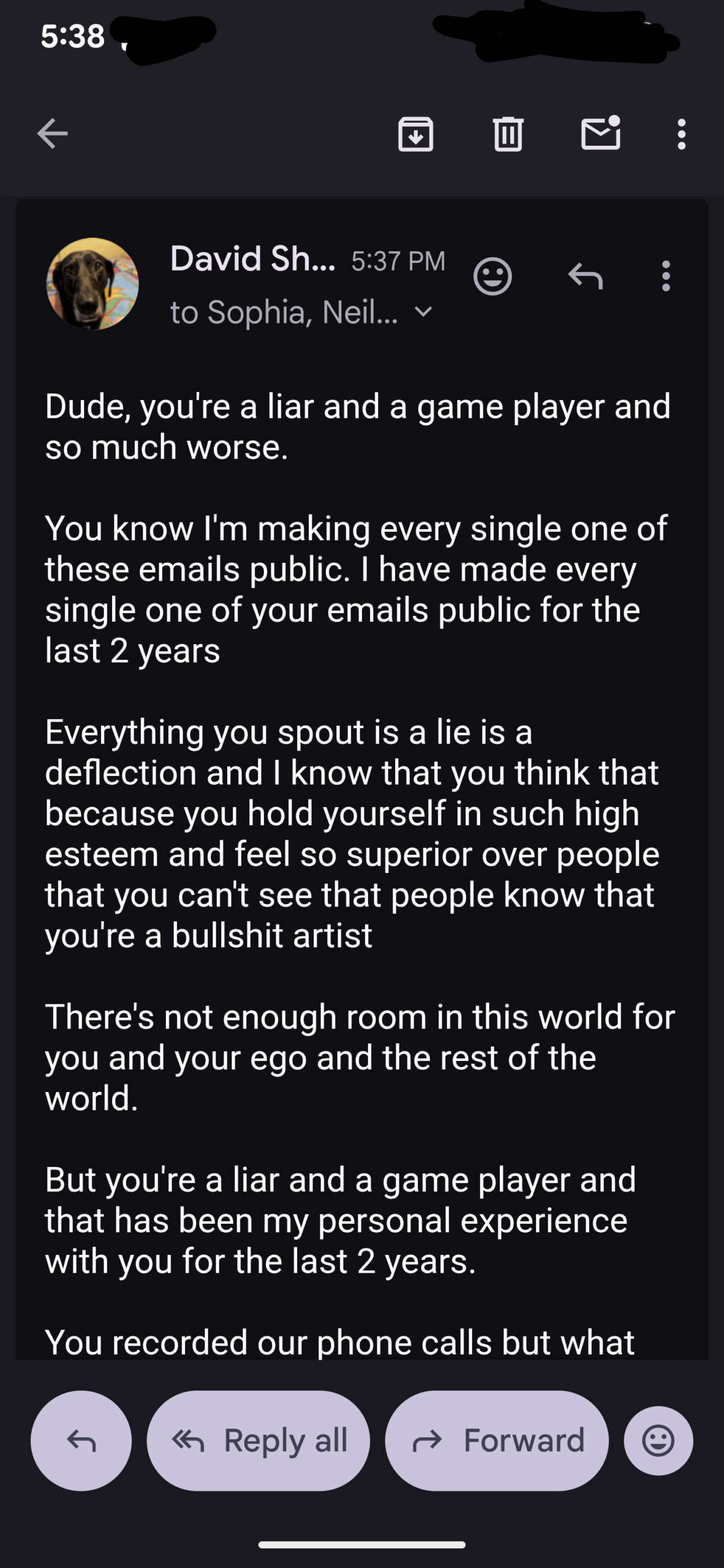Mark the email as unread
This screenshot has width=724, height=1568.
600,134
